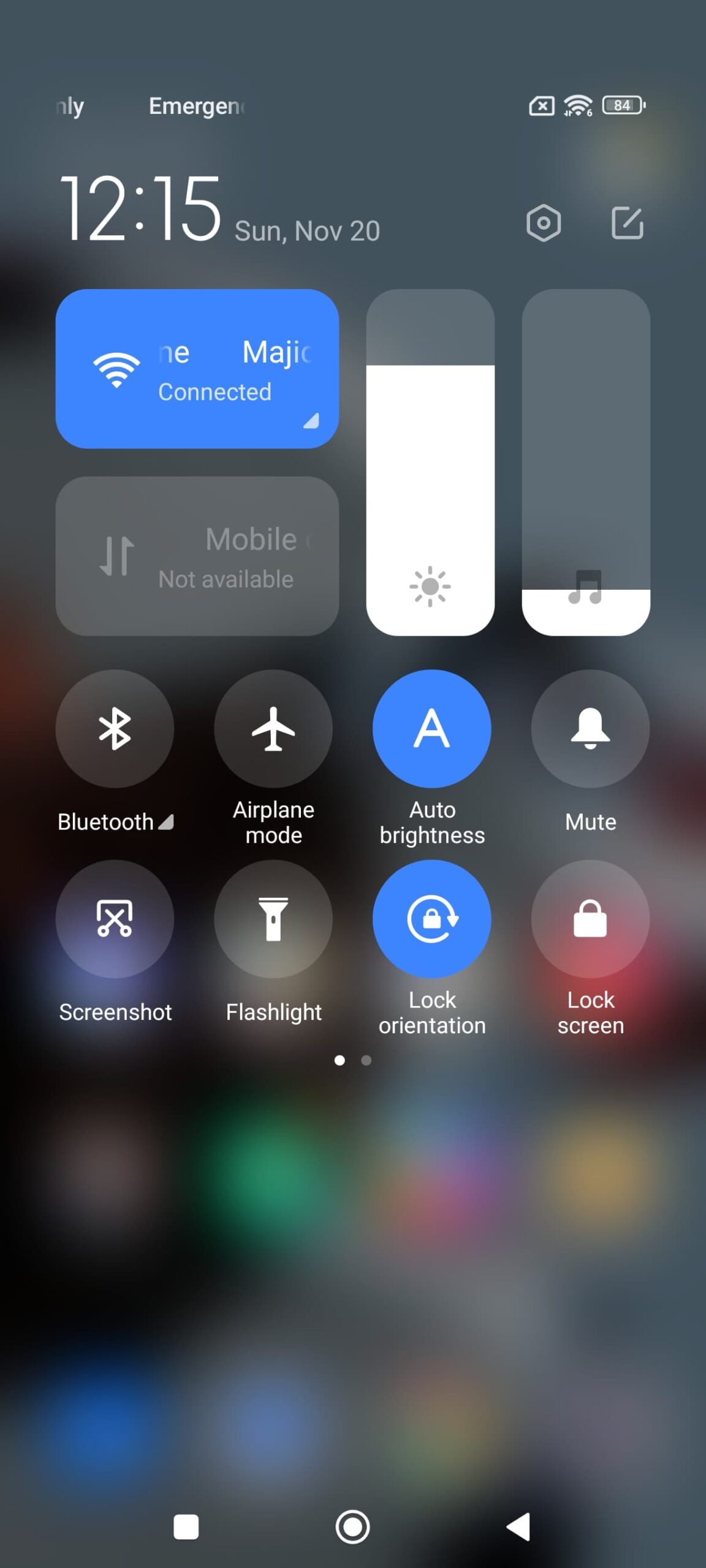Image resolution: width=706 pixels, height=1568 pixels.
Task: Tap the brightness slider
Action: click(430, 462)
